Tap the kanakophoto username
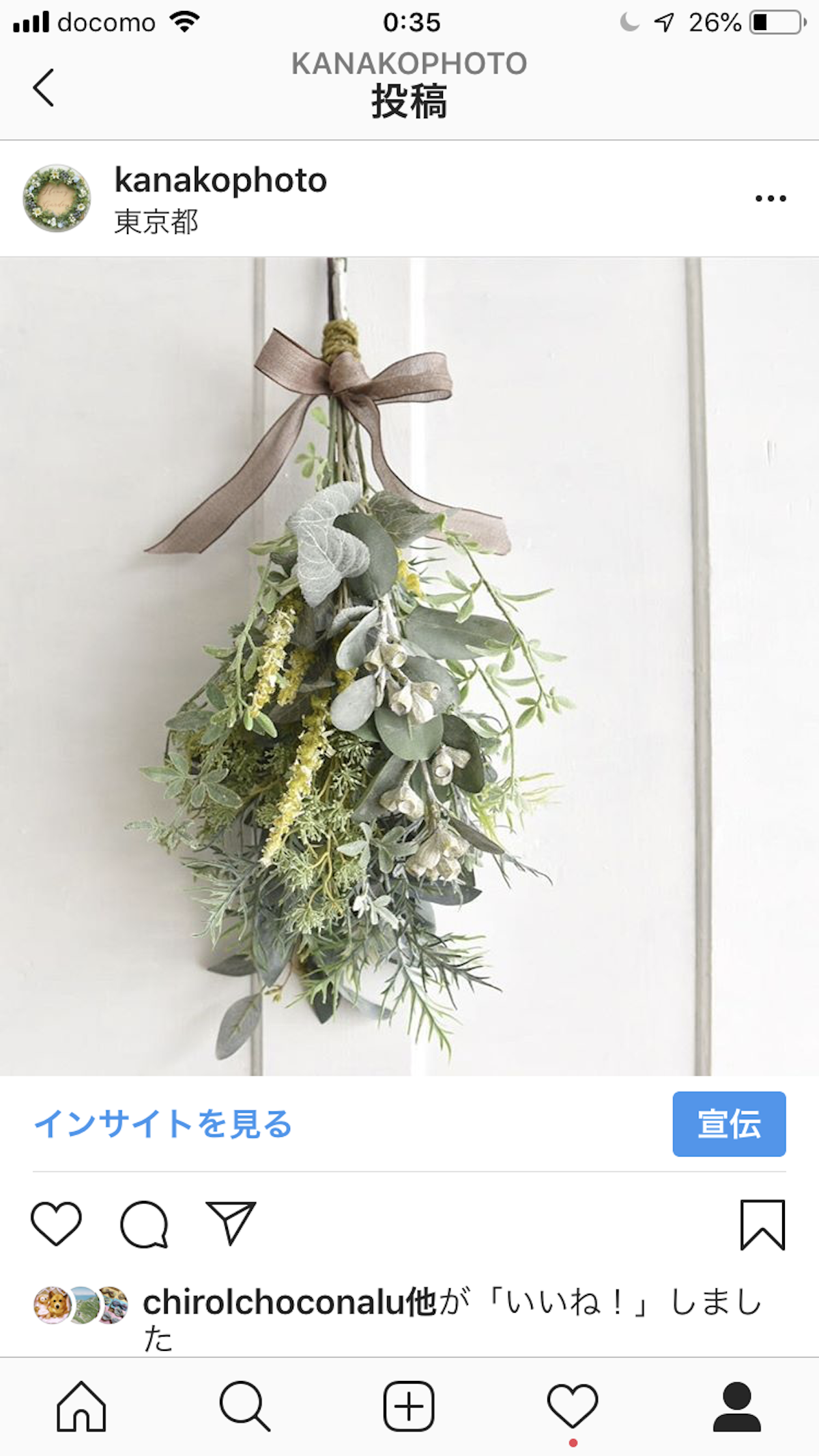This screenshot has width=819, height=1456. click(220, 180)
